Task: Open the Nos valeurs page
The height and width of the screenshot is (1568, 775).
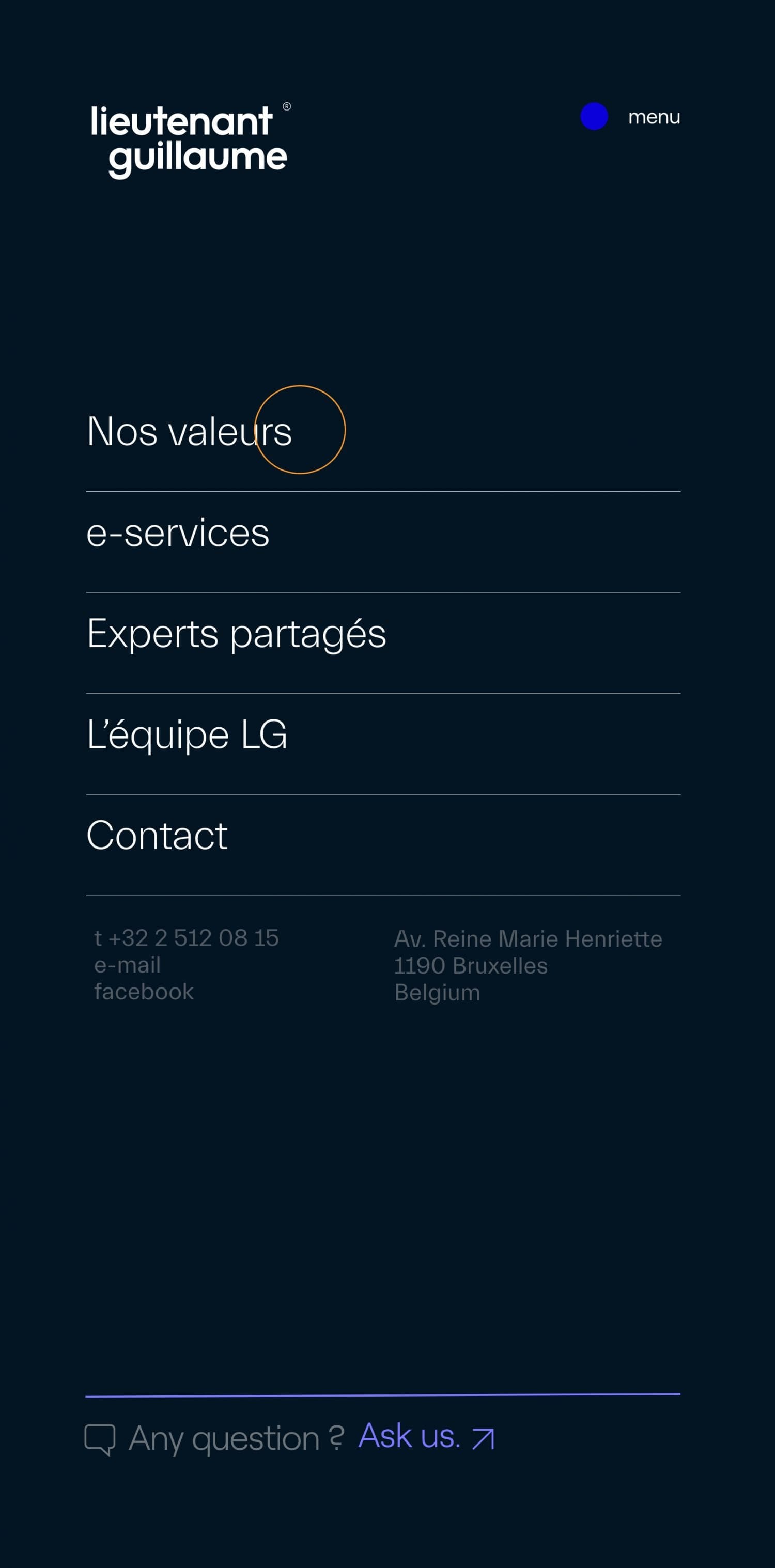Action: tap(189, 431)
